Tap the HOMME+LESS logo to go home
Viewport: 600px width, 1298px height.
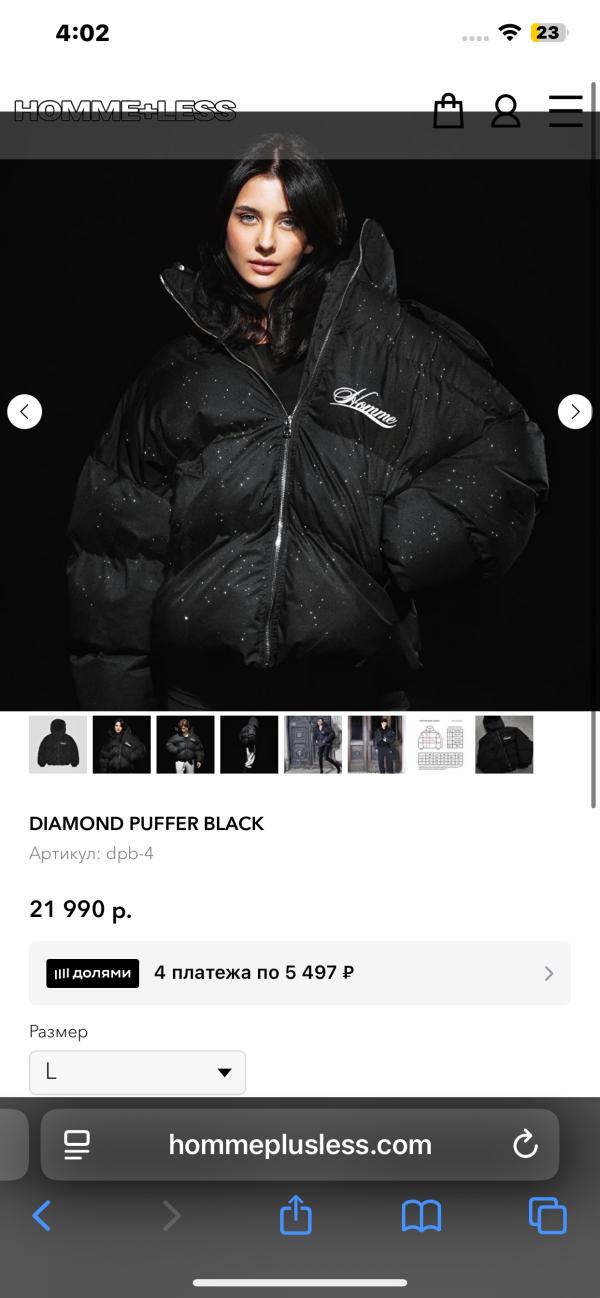coord(125,111)
